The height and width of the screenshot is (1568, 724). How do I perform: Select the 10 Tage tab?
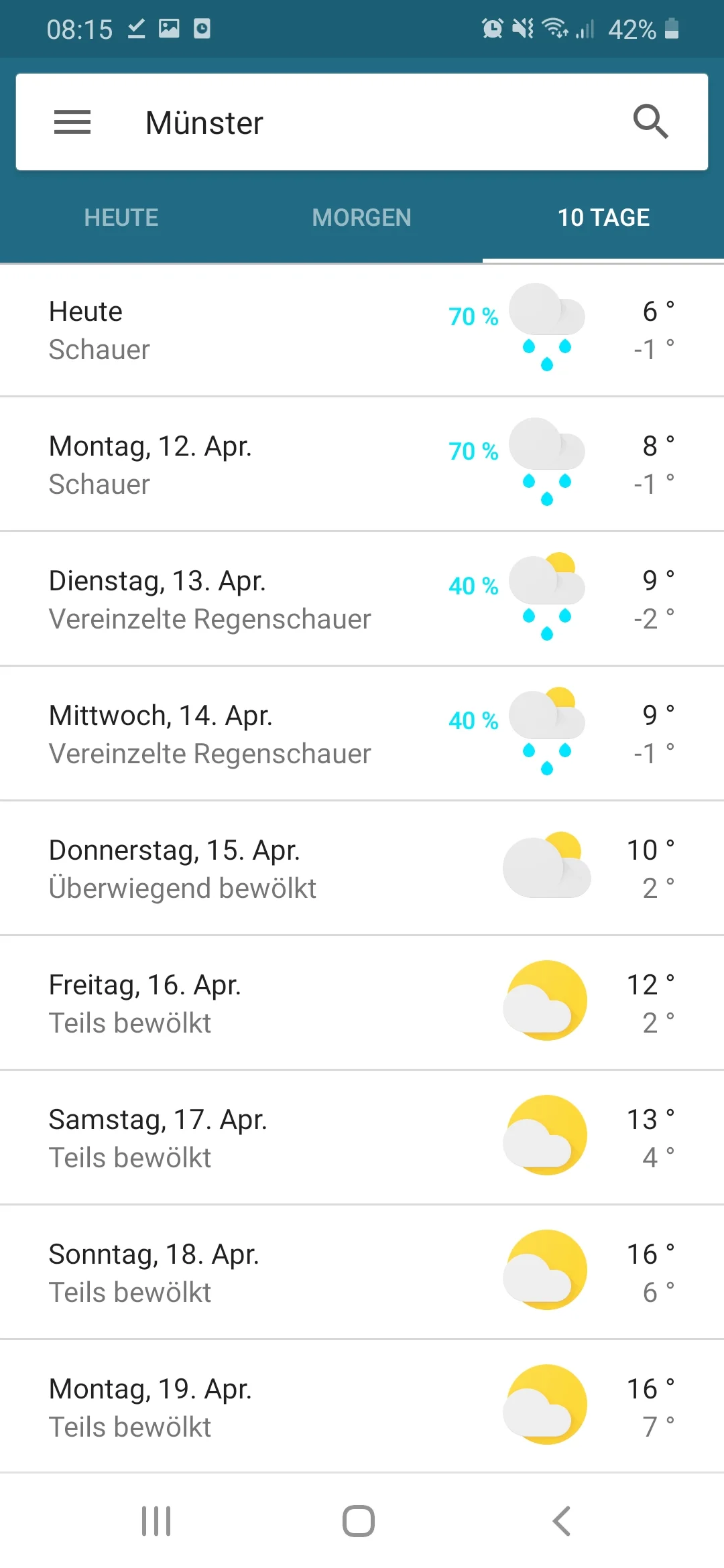point(603,218)
